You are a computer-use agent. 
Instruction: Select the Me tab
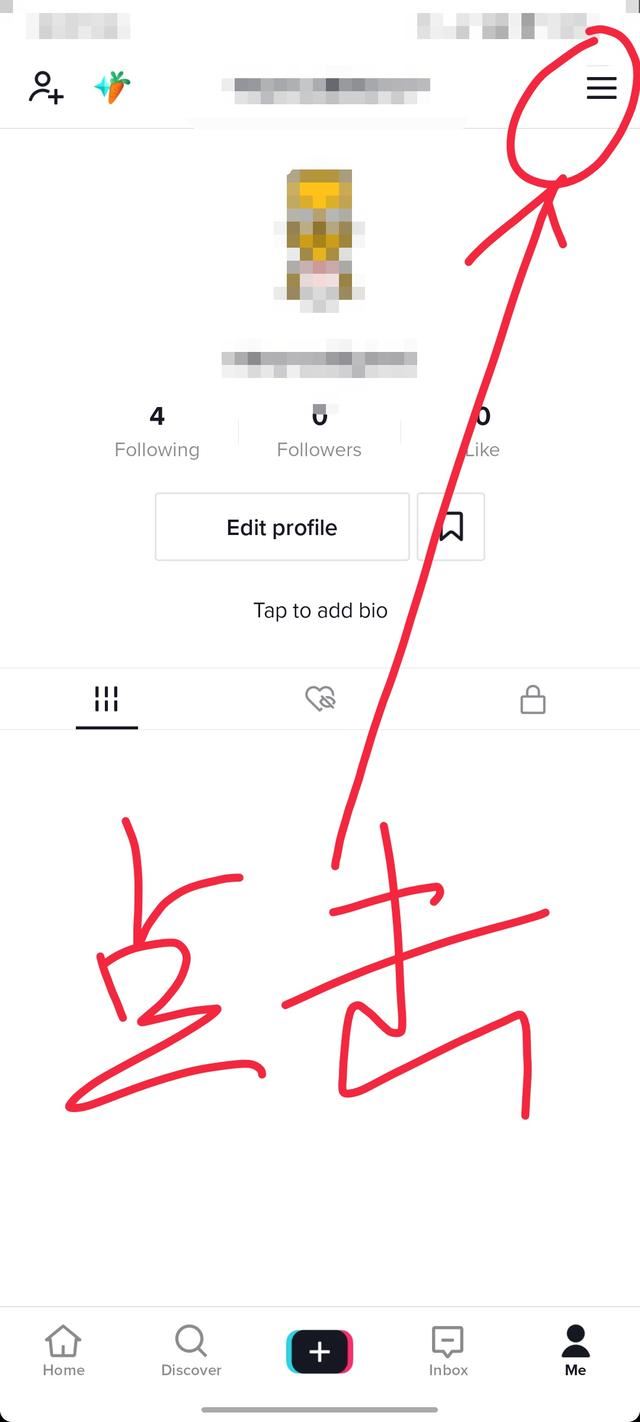[575, 1351]
